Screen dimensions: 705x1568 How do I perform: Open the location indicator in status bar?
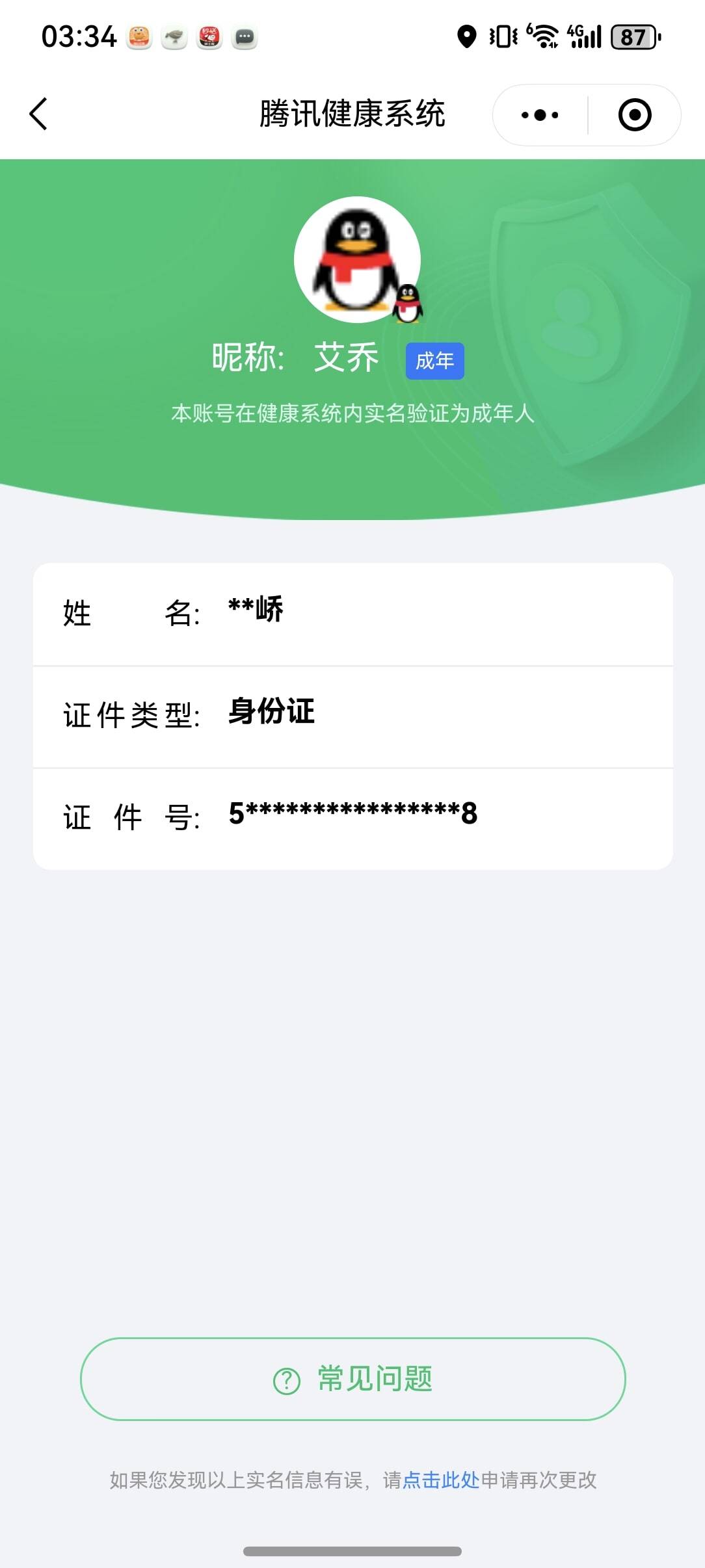click(466, 38)
